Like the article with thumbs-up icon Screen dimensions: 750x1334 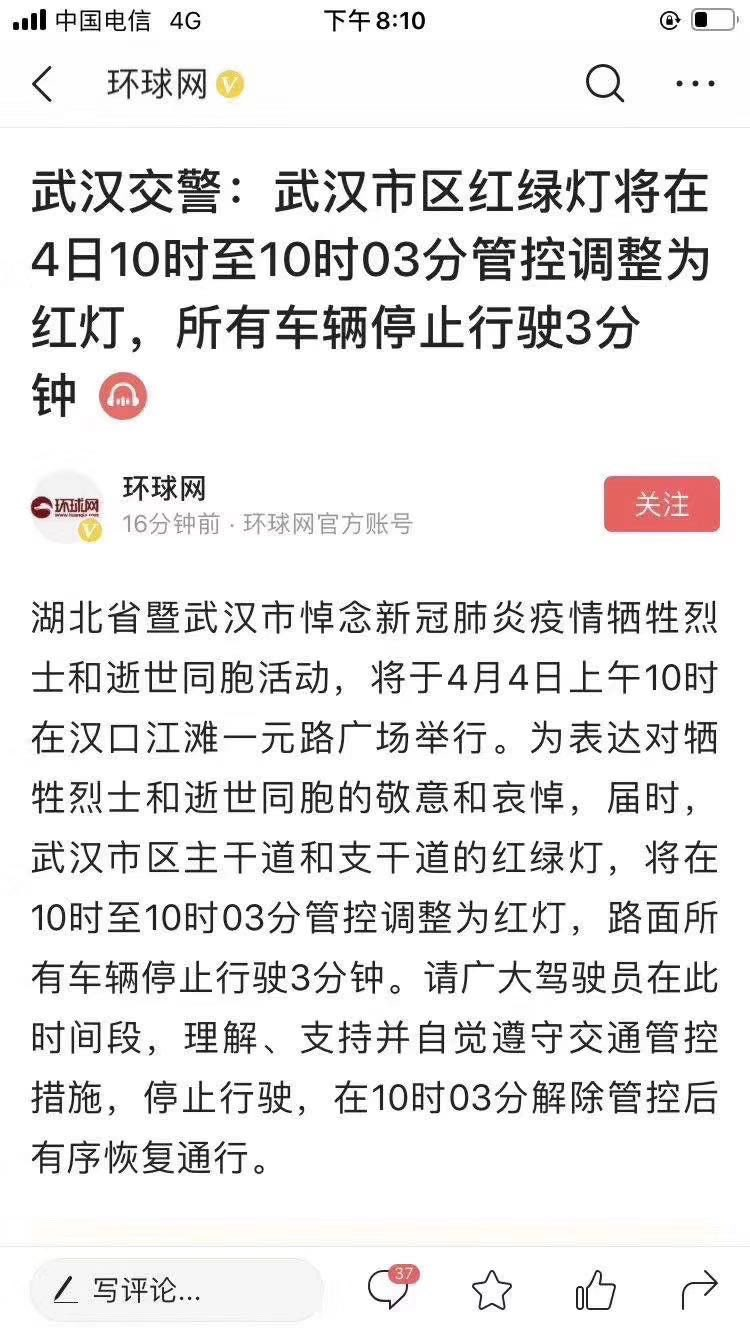[596, 1290]
